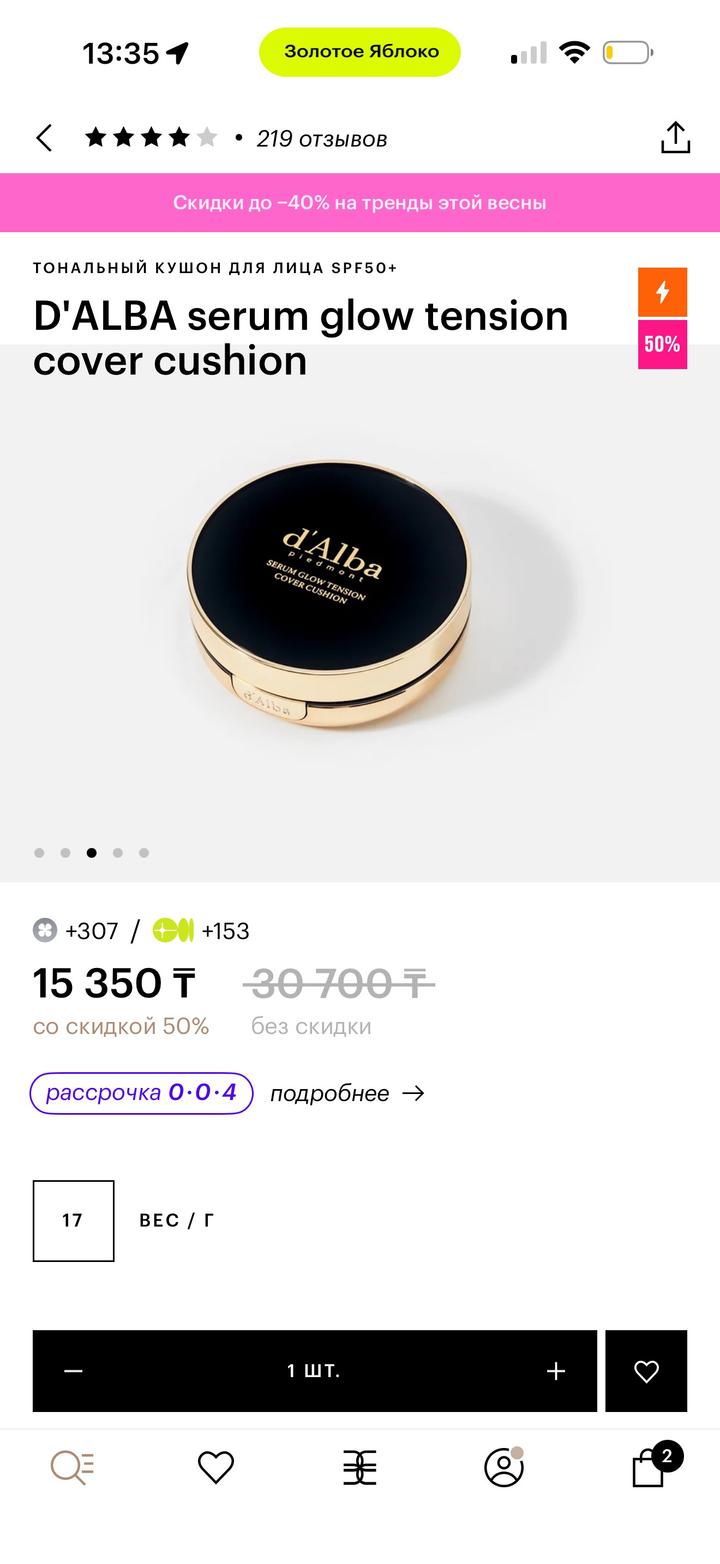Open the shopping bag with 2 items
The width and height of the screenshot is (720, 1564).
(649, 1467)
